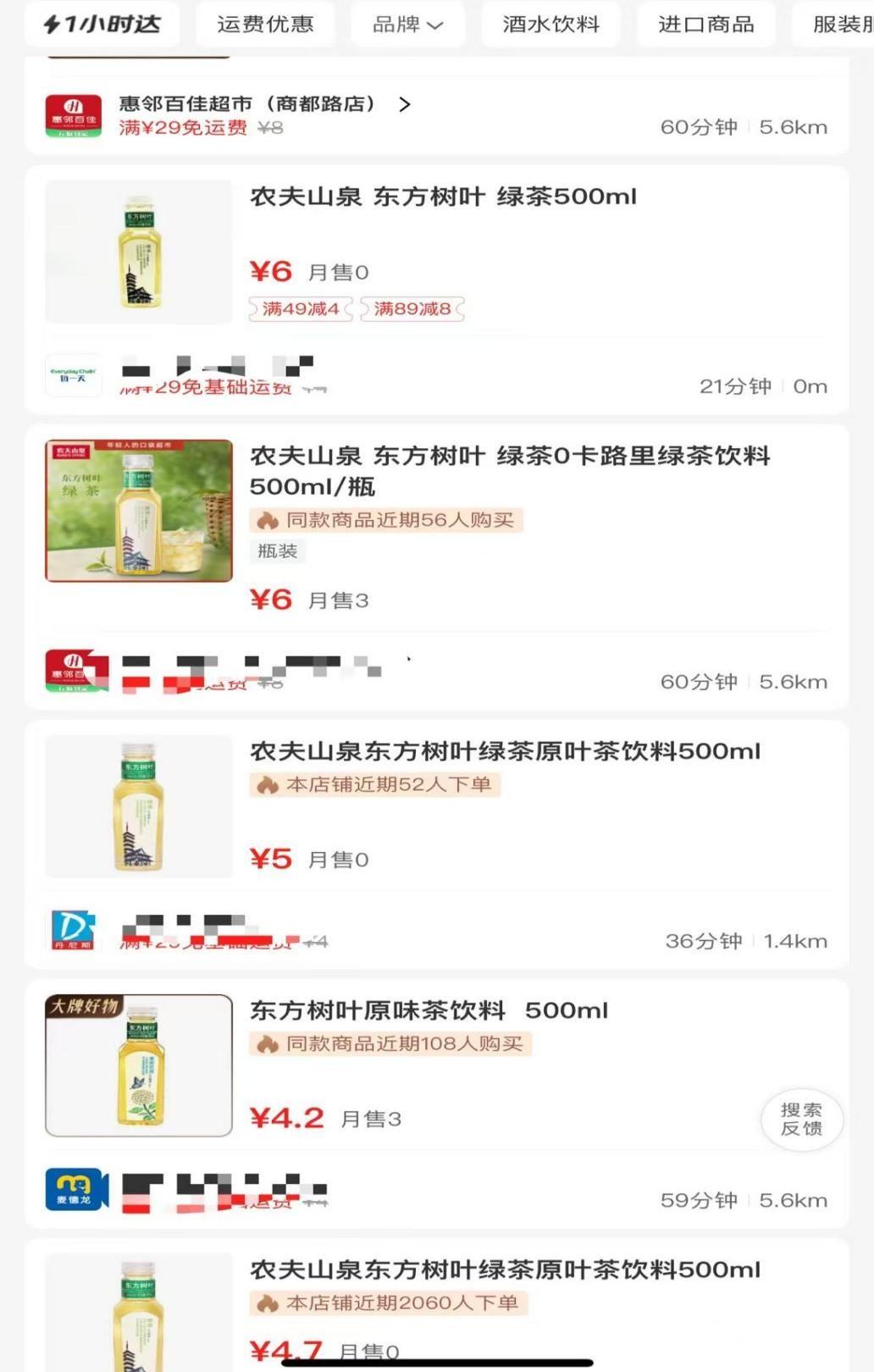Select the 1小时达 filter chip
The image size is (874, 1372).
pyautogui.click(x=102, y=25)
